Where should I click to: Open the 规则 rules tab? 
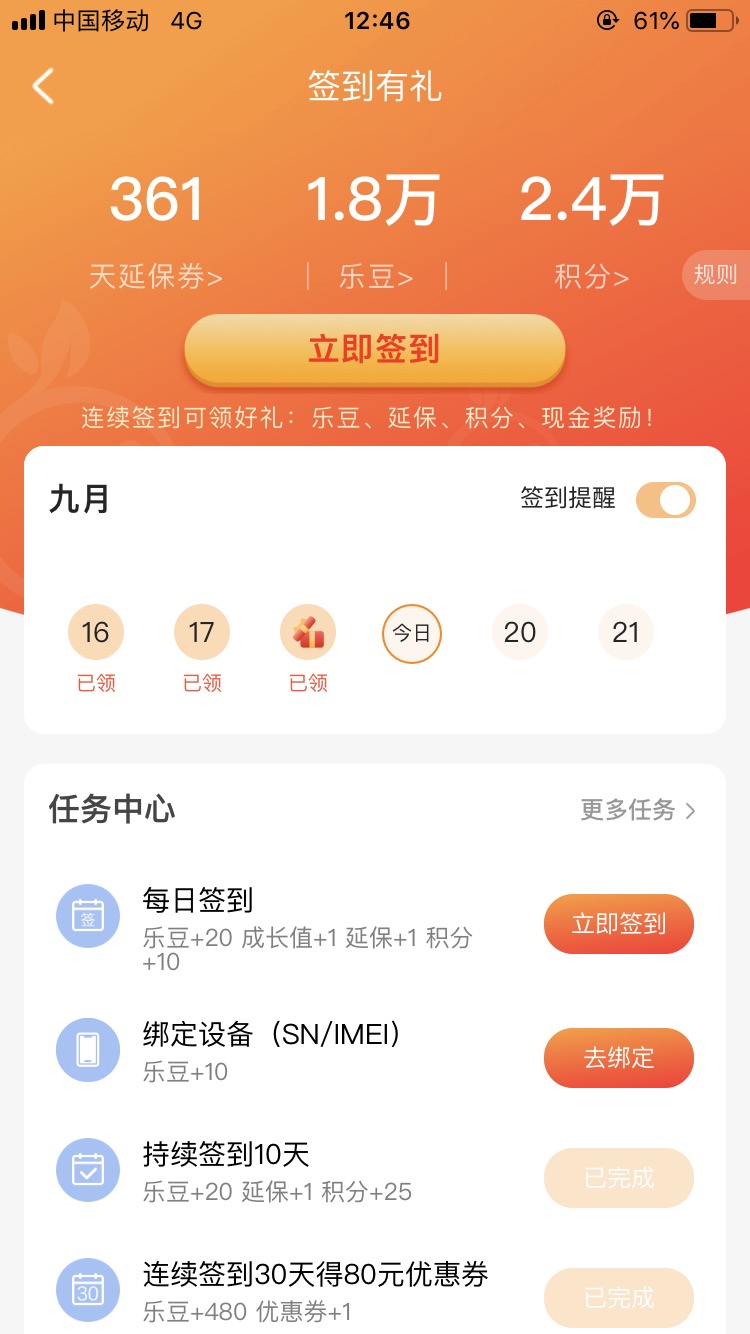point(715,275)
